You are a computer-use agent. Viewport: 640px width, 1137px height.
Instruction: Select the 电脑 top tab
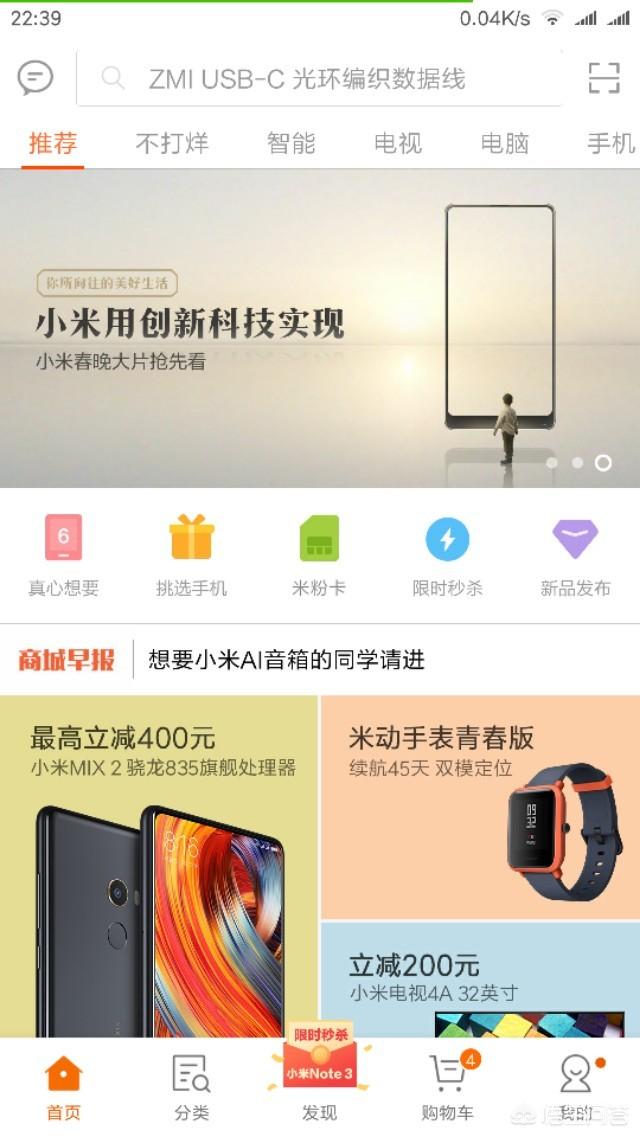click(x=505, y=143)
